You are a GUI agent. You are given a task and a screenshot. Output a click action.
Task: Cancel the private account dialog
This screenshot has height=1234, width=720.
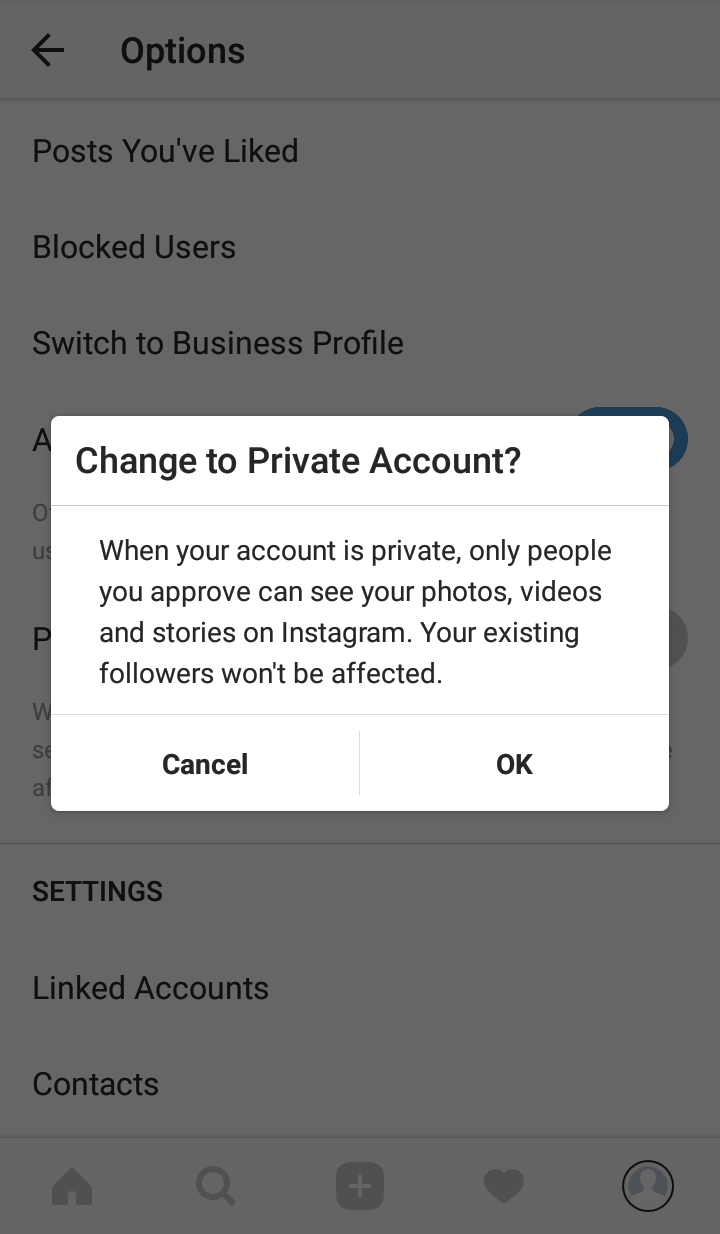[x=205, y=764]
